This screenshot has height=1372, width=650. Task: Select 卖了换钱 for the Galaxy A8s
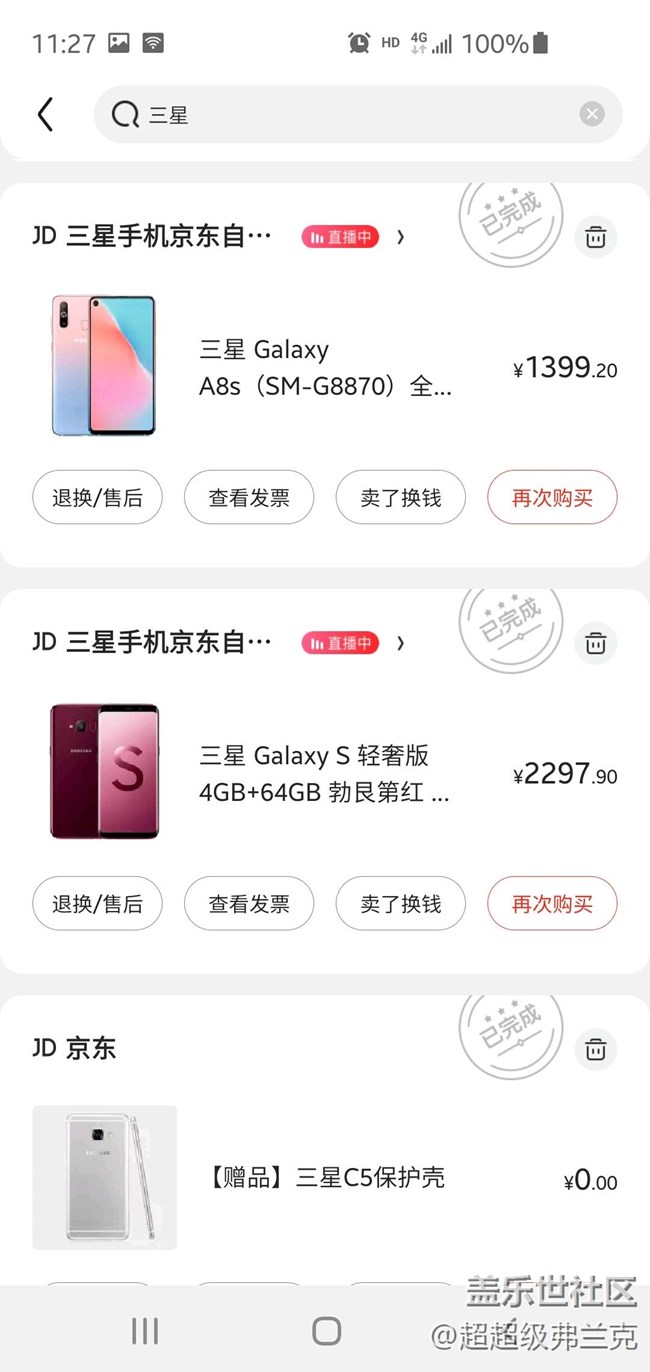click(x=400, y=498)
